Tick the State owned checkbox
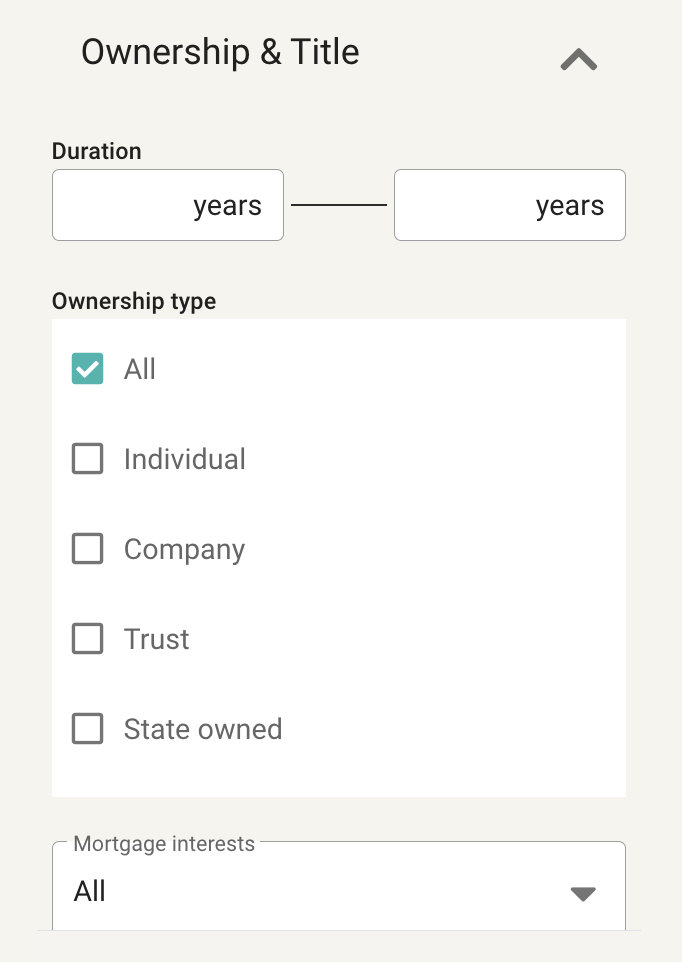The image size is (682, 962). pos(88,729)
